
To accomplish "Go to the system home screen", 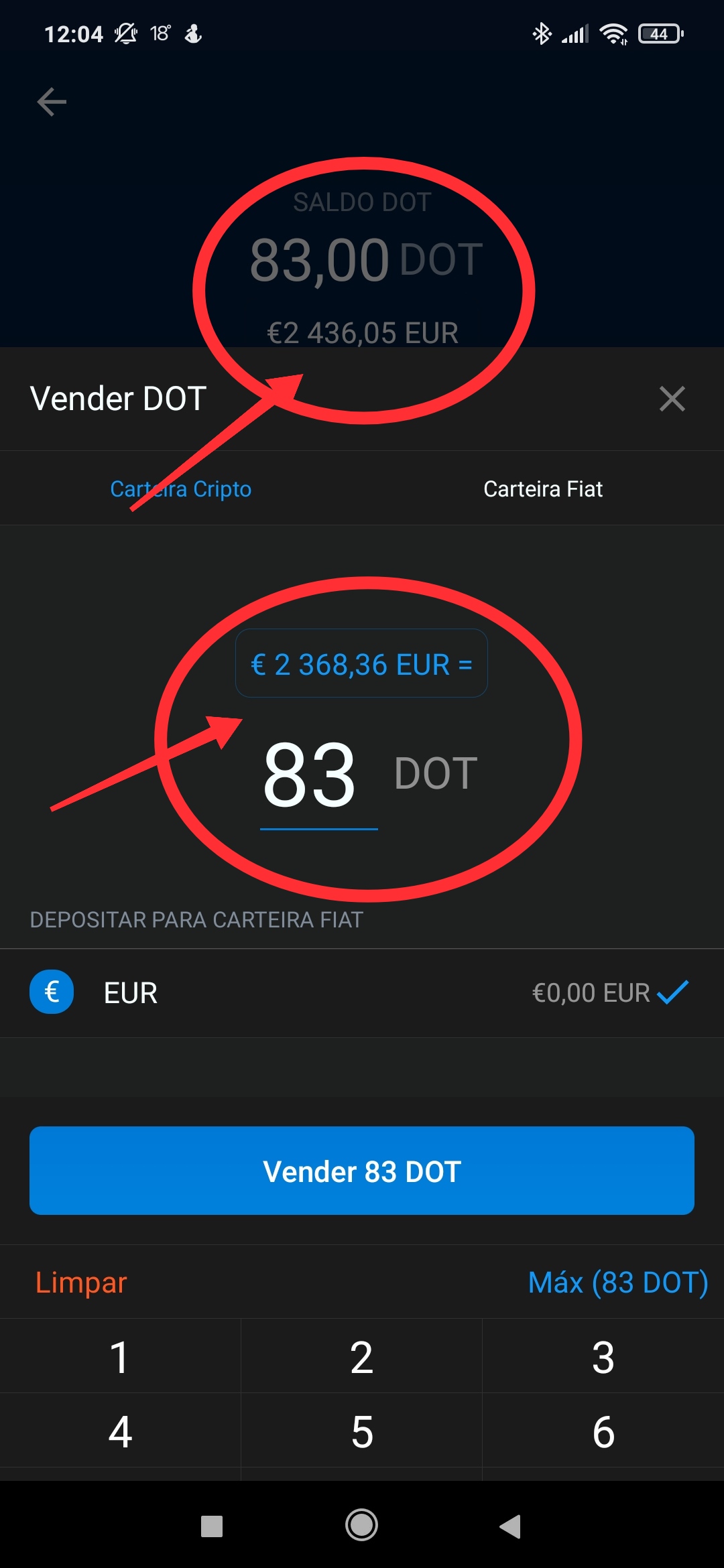I will click(362, 1526).
